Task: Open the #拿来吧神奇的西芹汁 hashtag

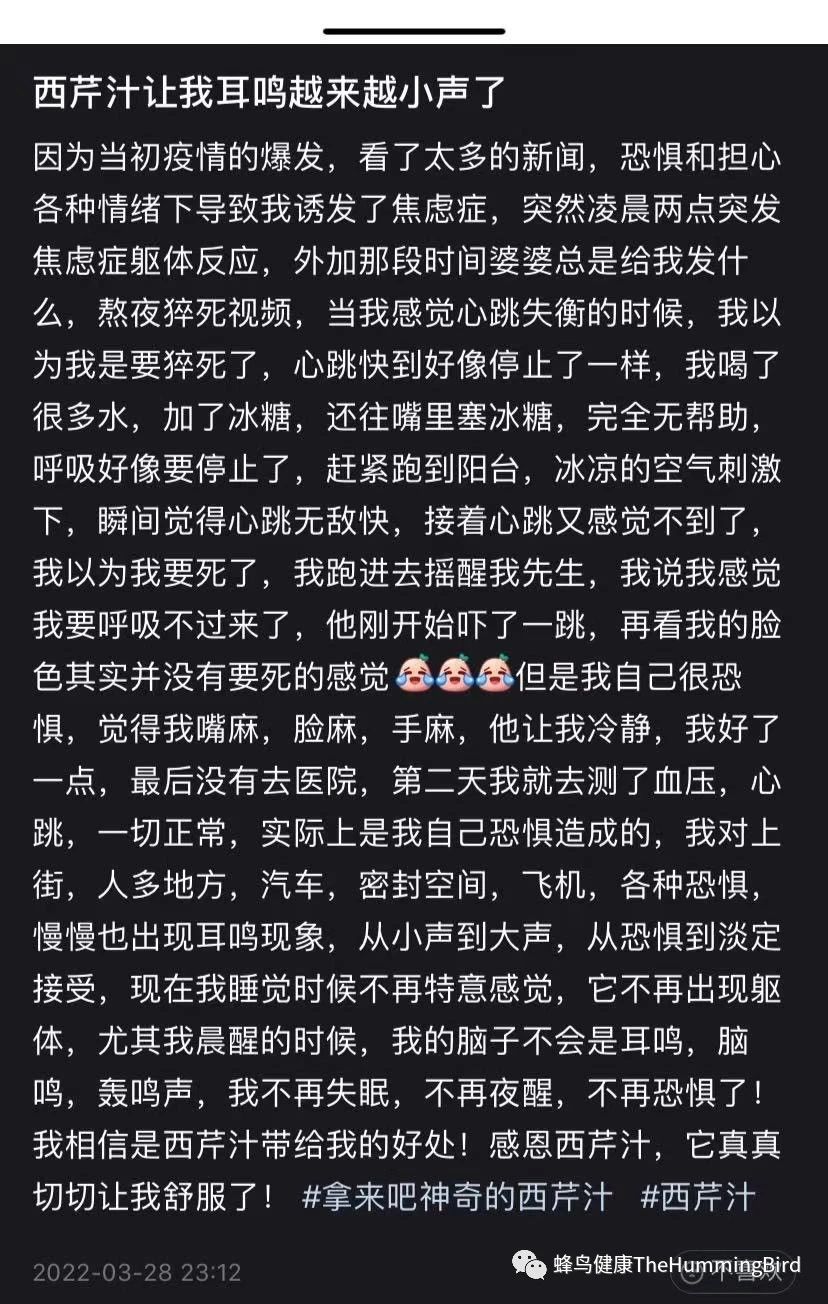Action: [456, 1196]
